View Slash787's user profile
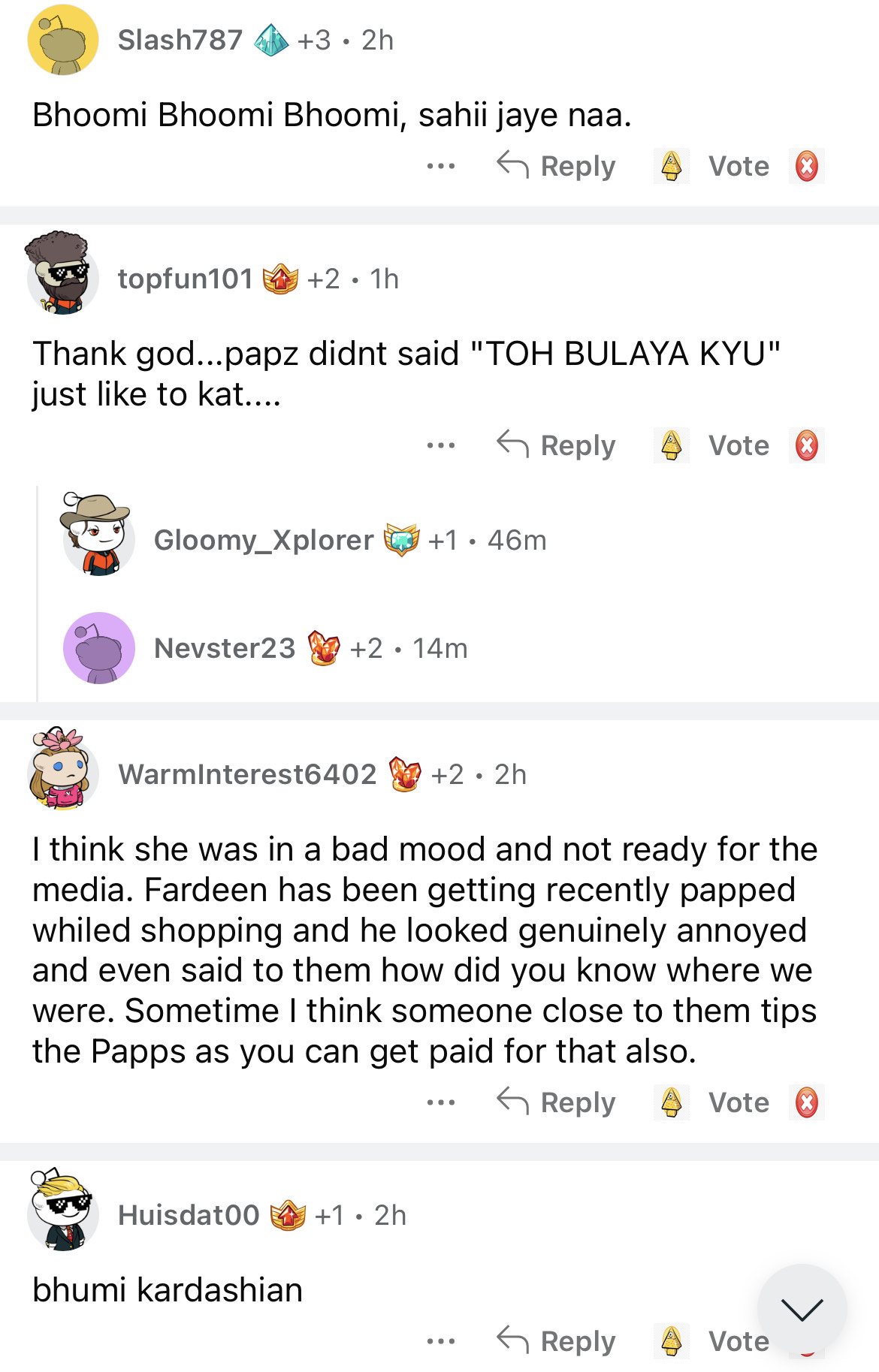 click(180, 40)
